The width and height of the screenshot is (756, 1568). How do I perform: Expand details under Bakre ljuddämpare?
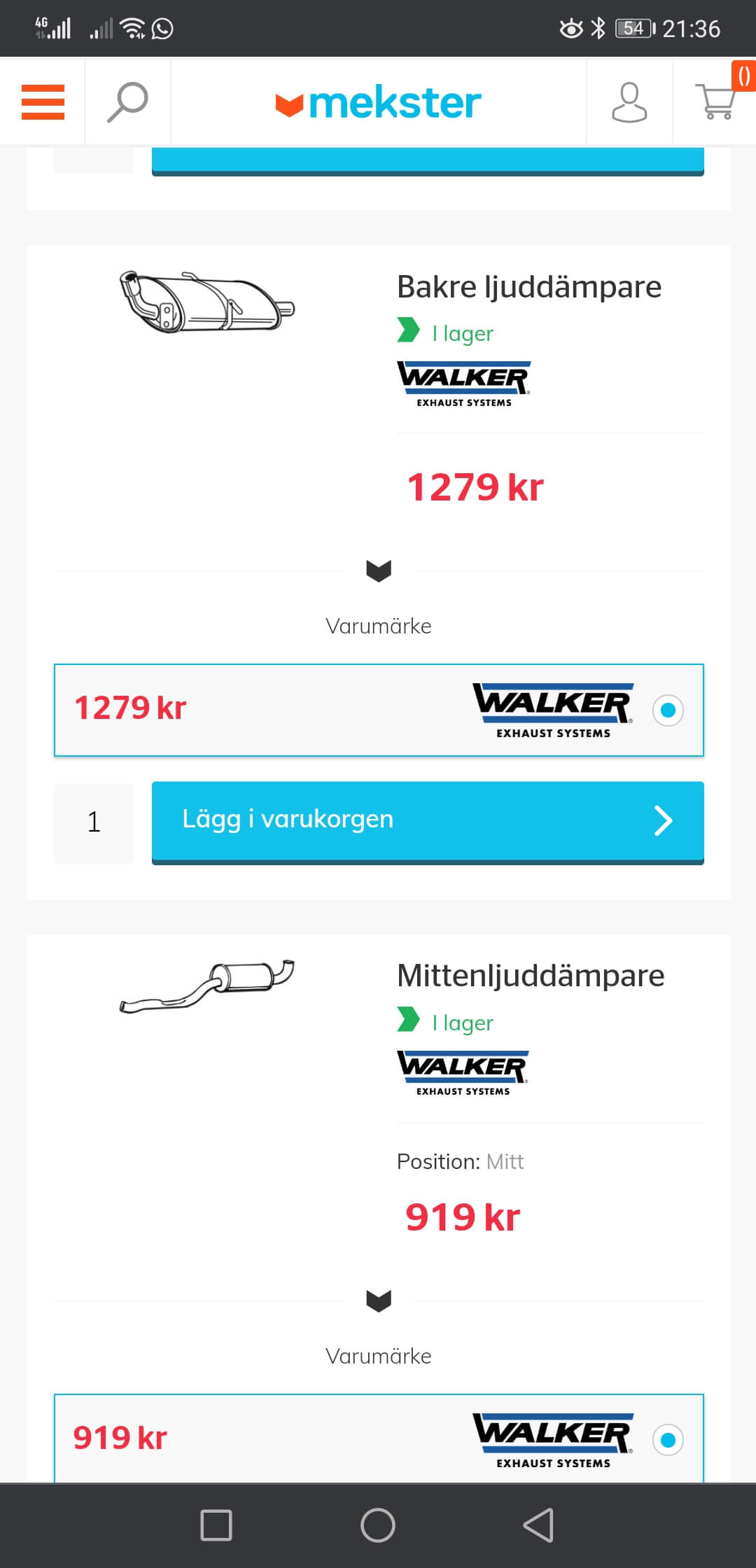pos(379,571)
